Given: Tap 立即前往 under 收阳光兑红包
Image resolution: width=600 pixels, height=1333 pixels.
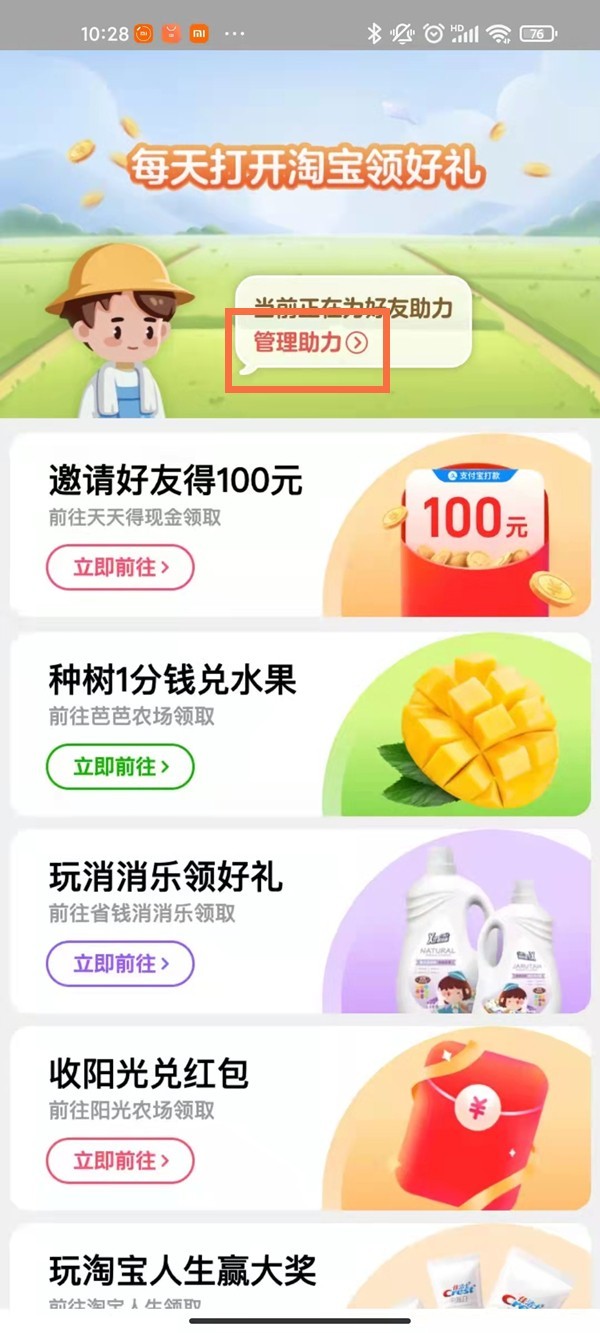Looking at the screenshot, I should [x=120, y=1161].
